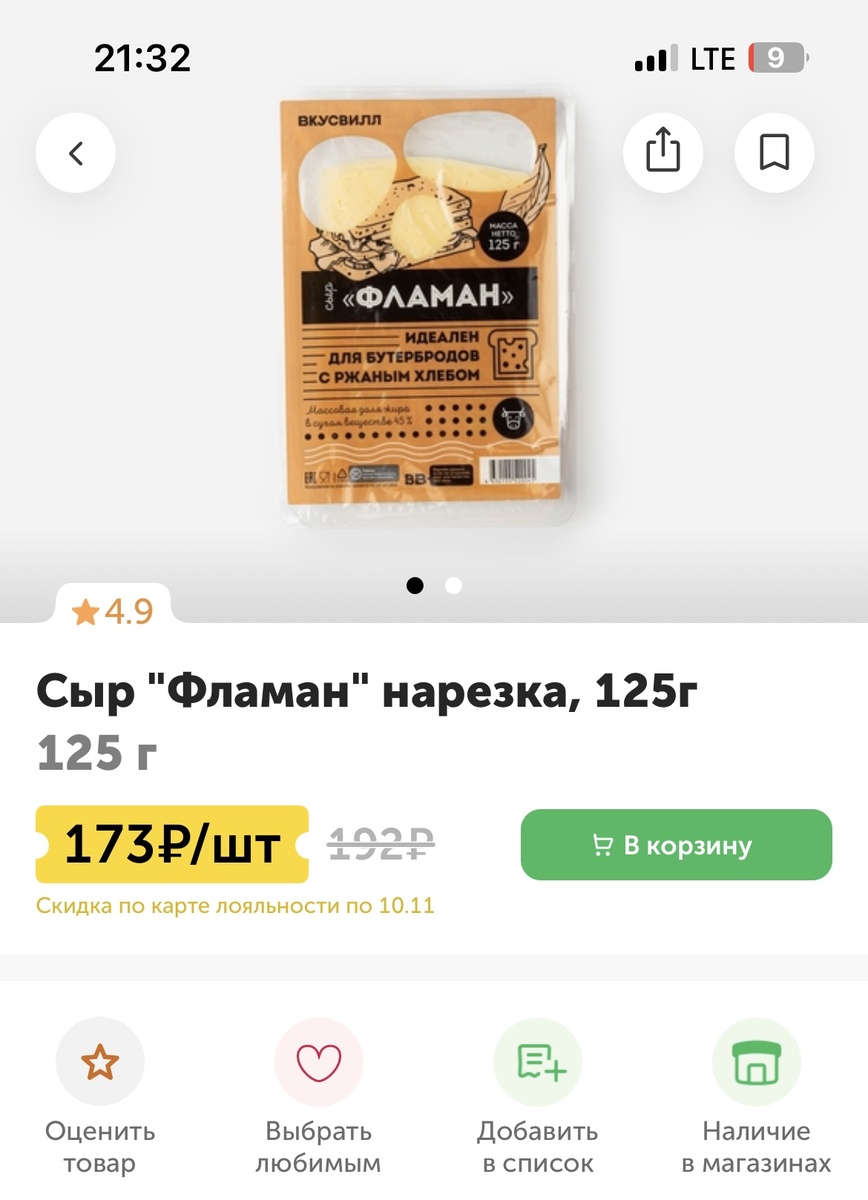Viewport: 868px width, 1200px height.
Task: Tap the first carousel dot
Action: (415, 585)
